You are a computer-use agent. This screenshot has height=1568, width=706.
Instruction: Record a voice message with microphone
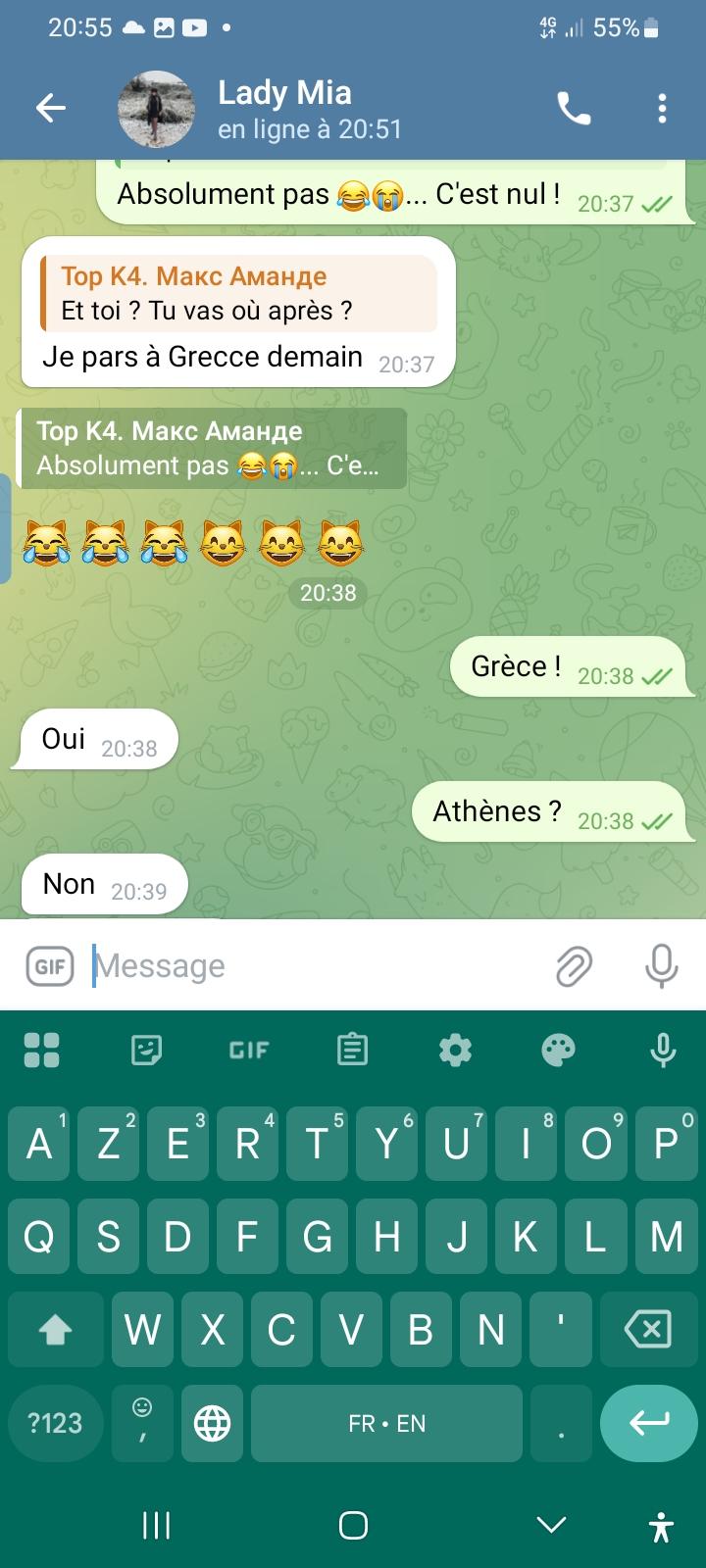pos(662,966)
